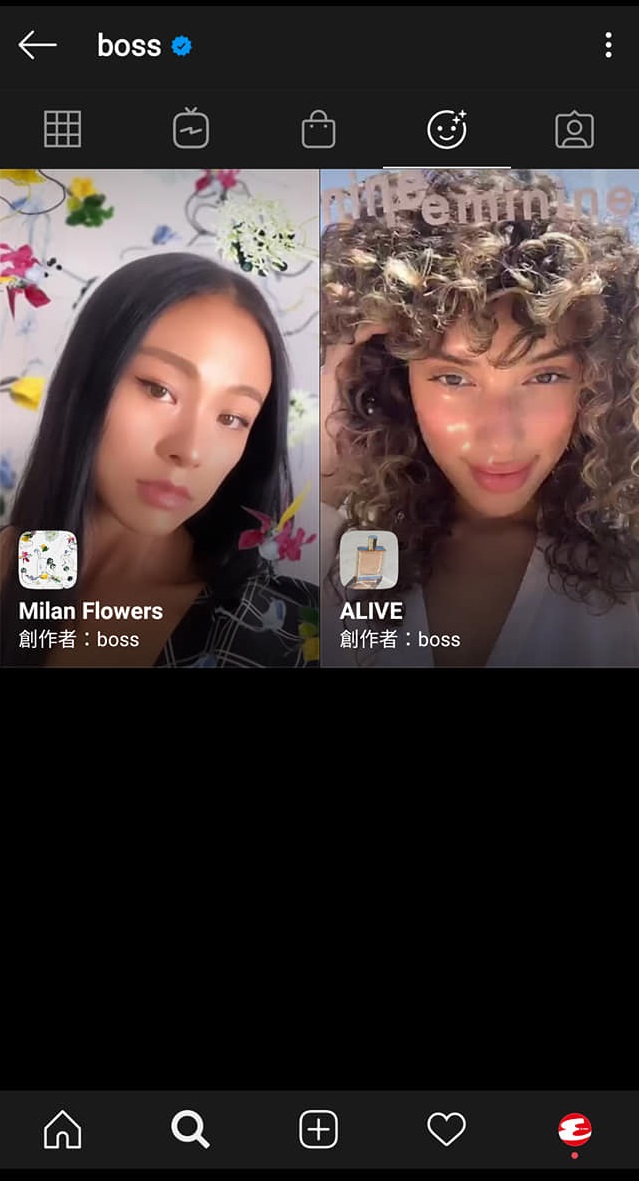Screen dimensions: 639x1181
Task: Open the Milan Flowers effect
Action: coord(159,417)
